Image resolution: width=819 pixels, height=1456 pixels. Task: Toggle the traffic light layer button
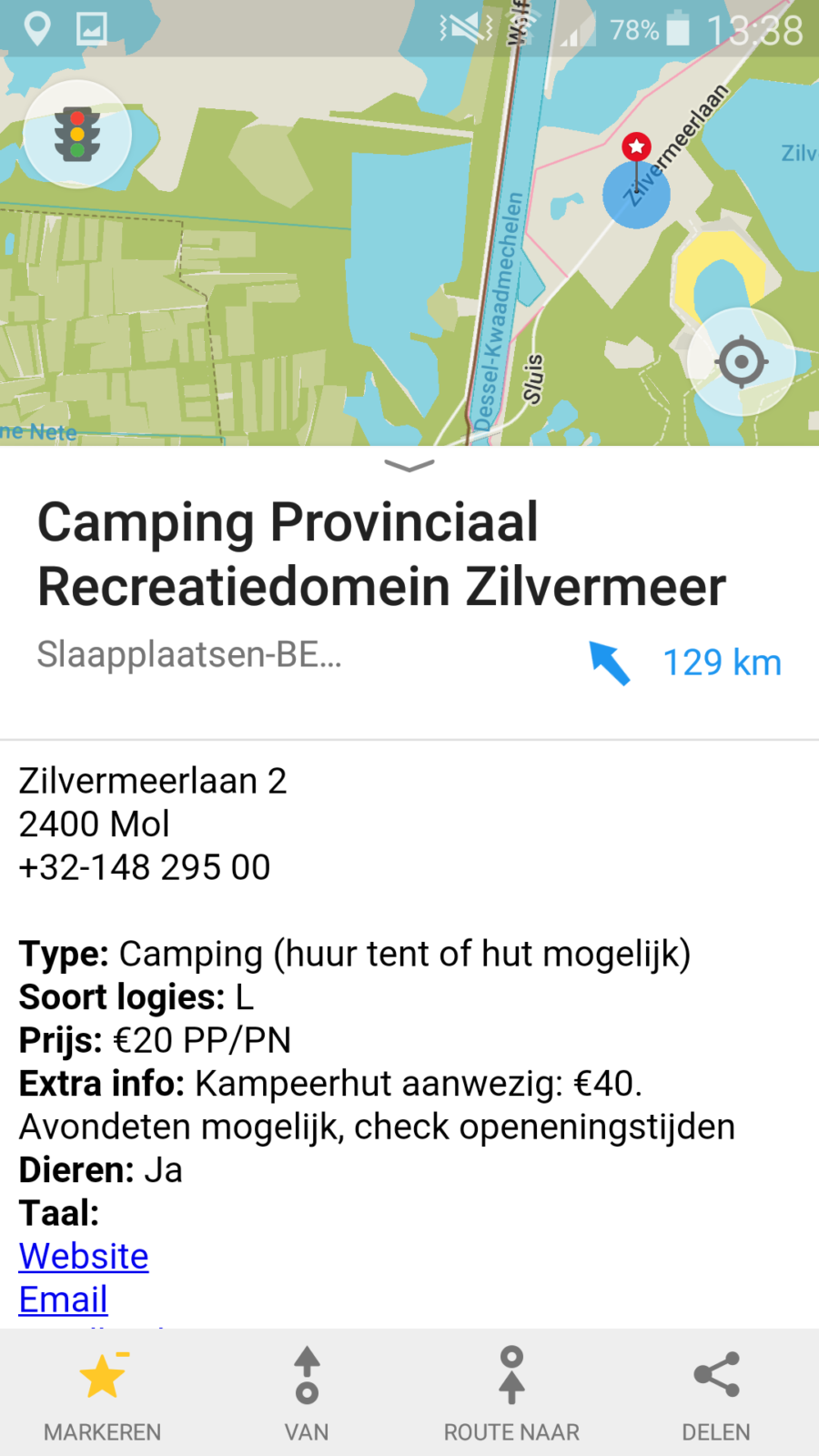coord(77,135)
